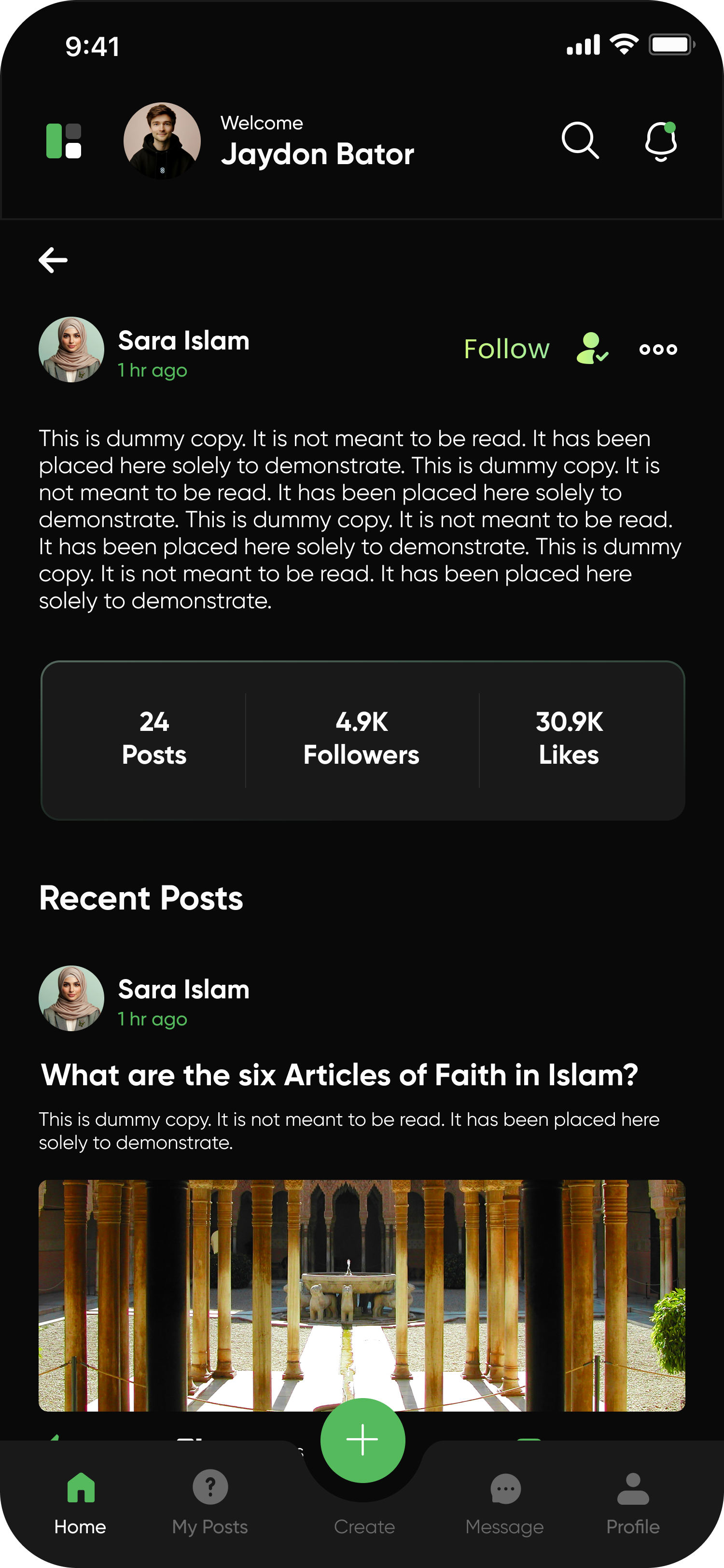Open the notifications bell
The width and height of the screenshot is (724, 1568).
click(x=660, y=141)
